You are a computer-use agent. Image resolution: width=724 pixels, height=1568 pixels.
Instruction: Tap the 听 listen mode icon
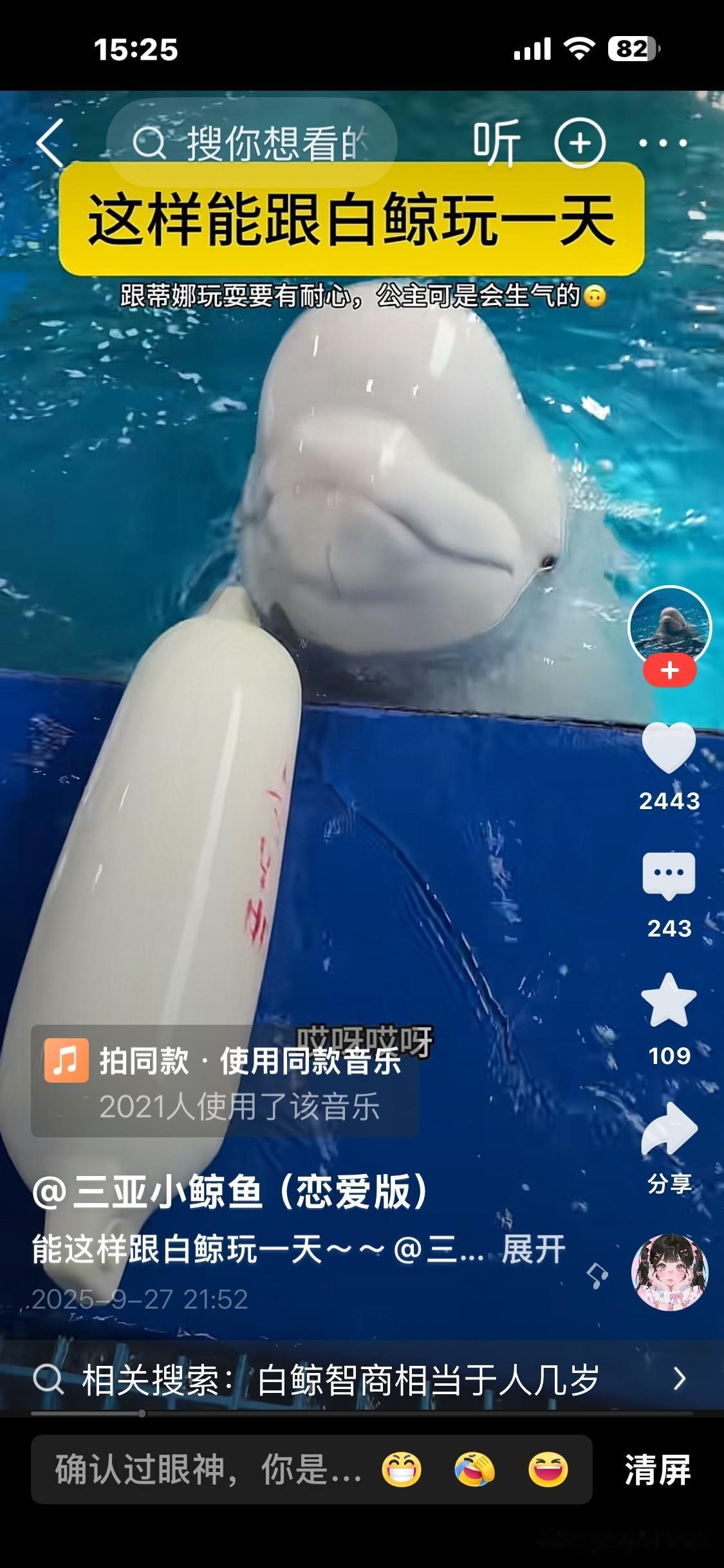[496, 143]
